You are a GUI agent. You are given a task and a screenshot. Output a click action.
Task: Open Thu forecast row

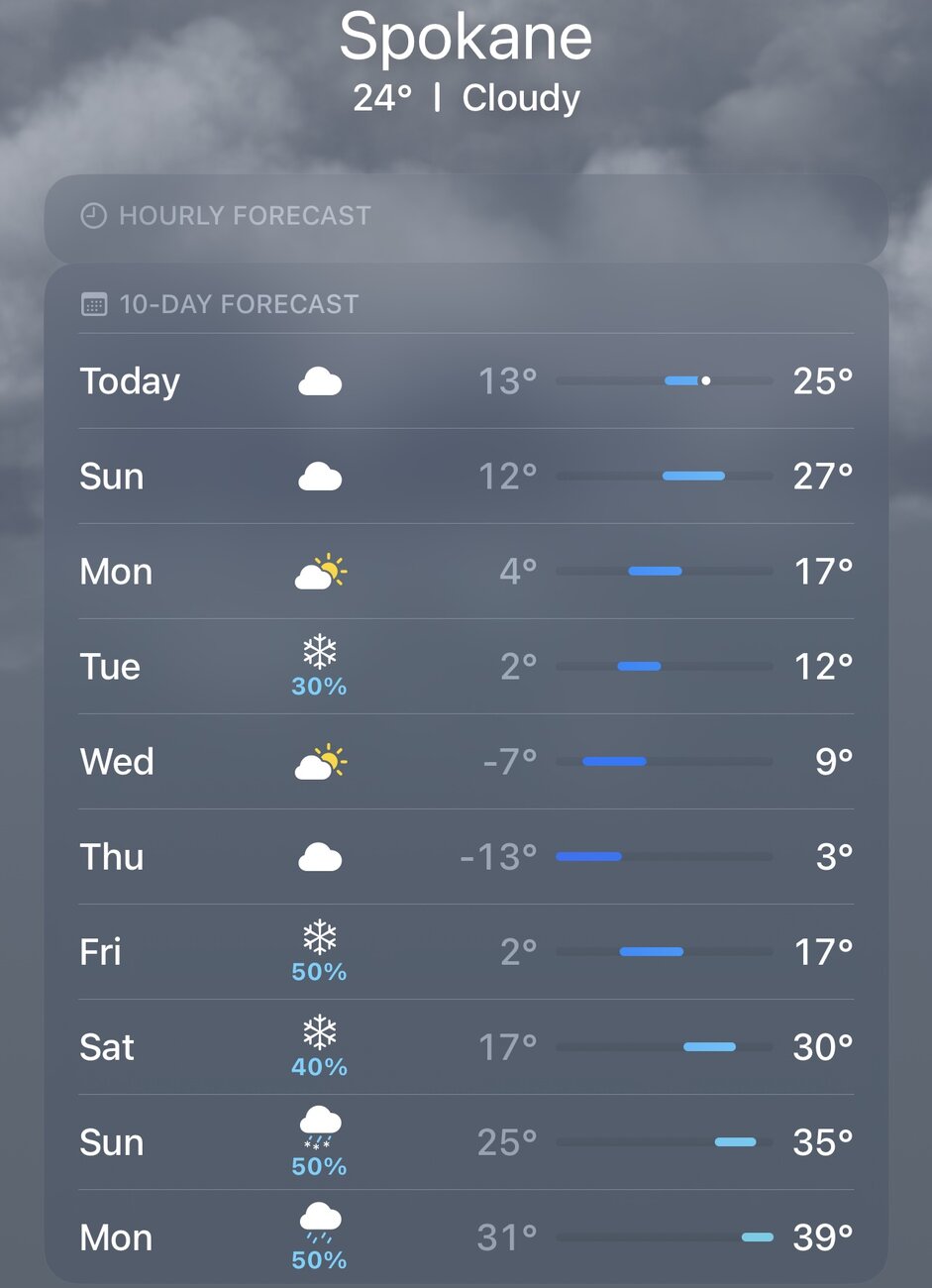(466, 857)
